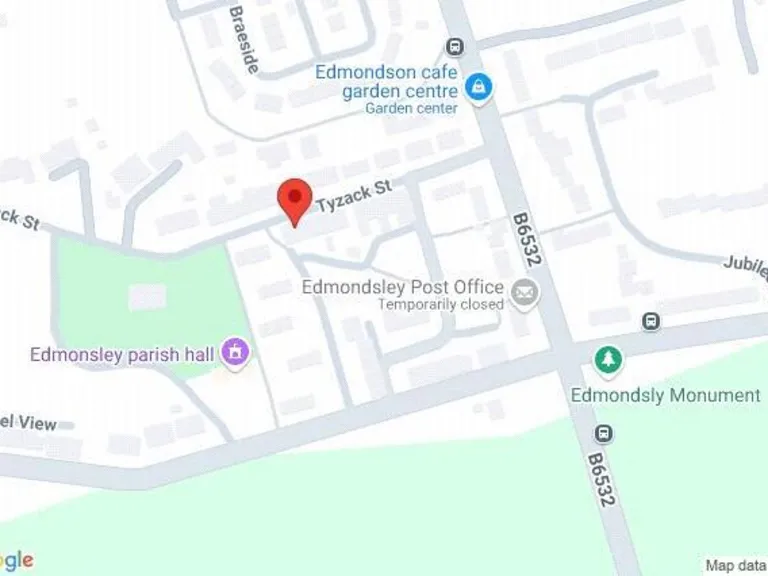Open Edmonsley parish hall place marker
Viewport: 768px width, 576px height.
click(236, 352)
